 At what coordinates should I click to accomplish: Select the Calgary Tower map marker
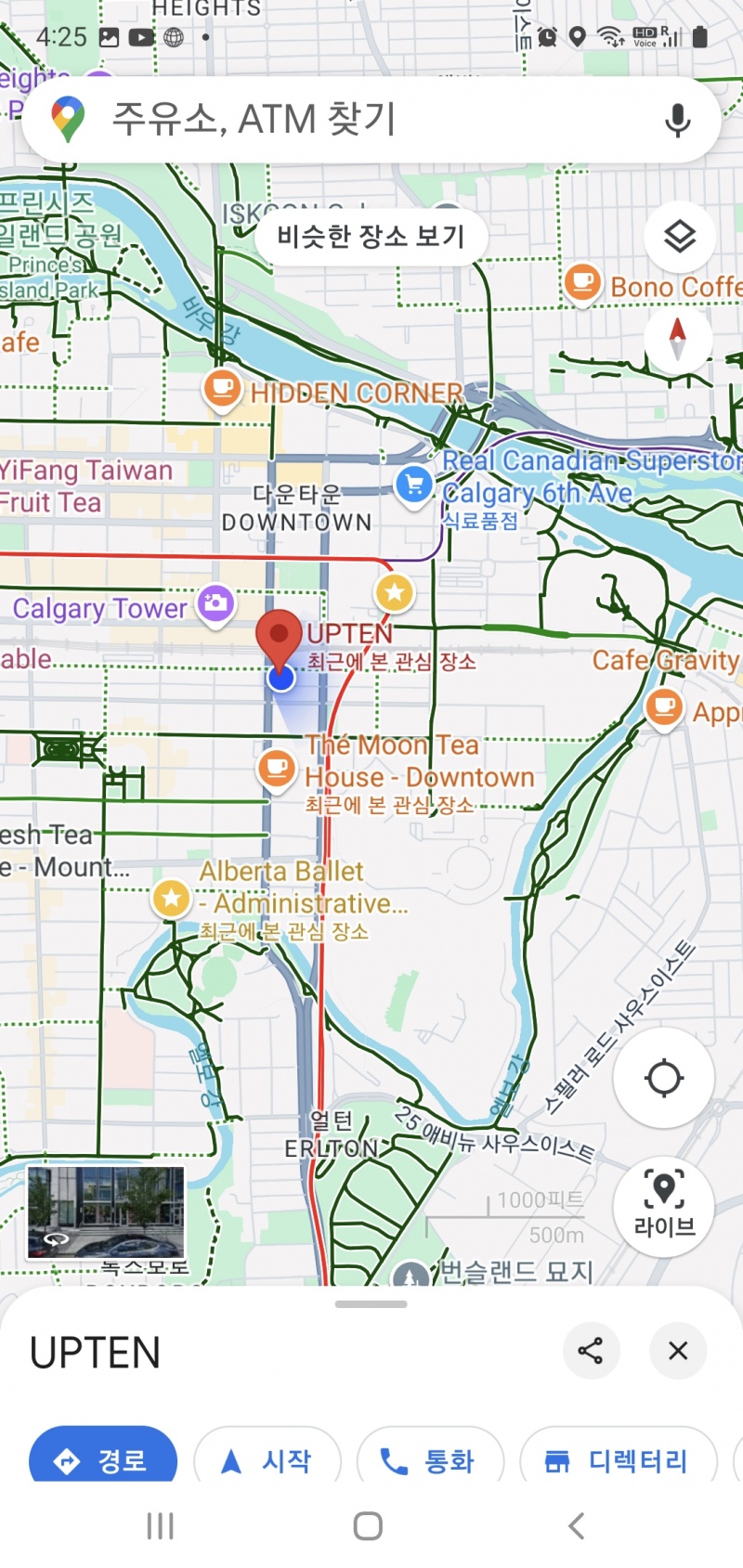pyautogui.click(x=215, y=604)
